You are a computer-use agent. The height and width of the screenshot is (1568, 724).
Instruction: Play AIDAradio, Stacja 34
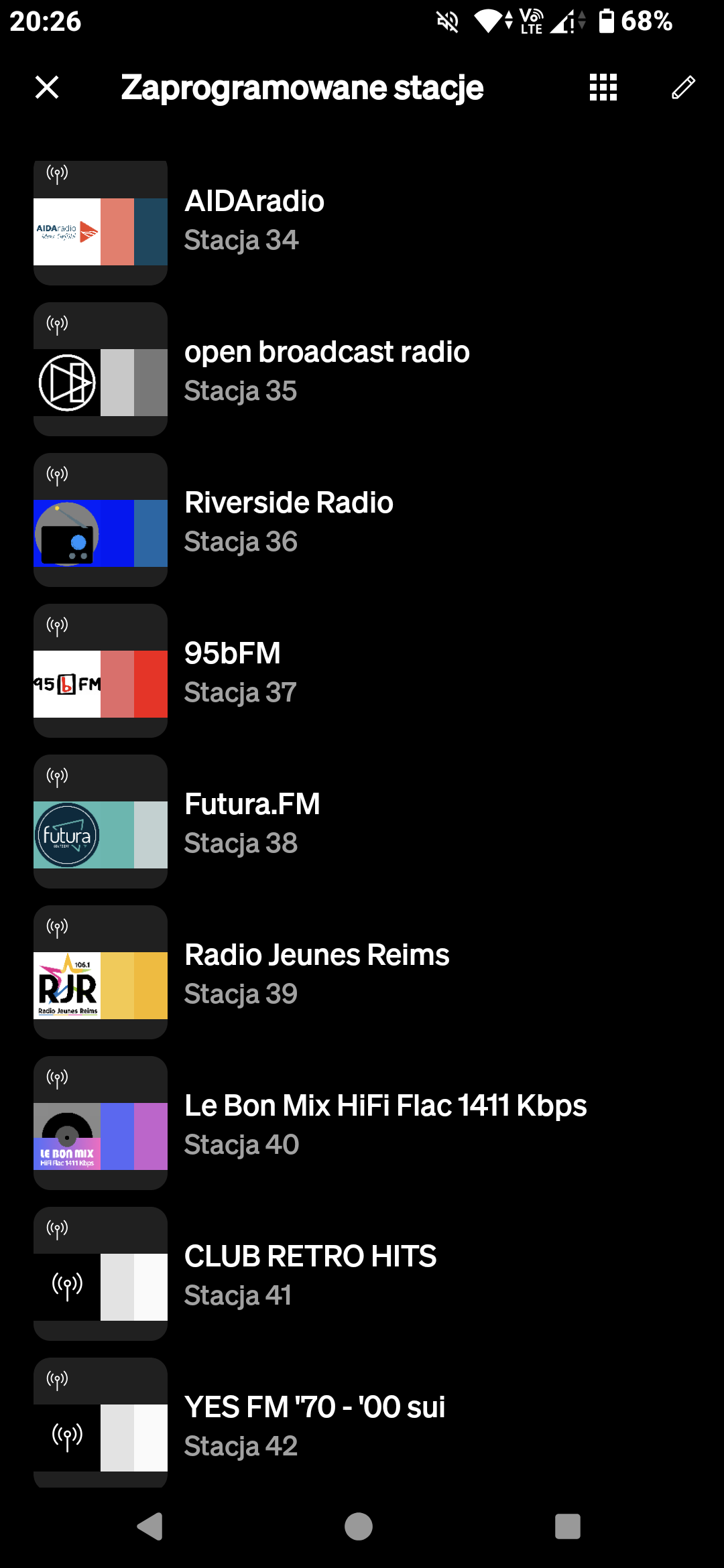[x=255, y=220]
